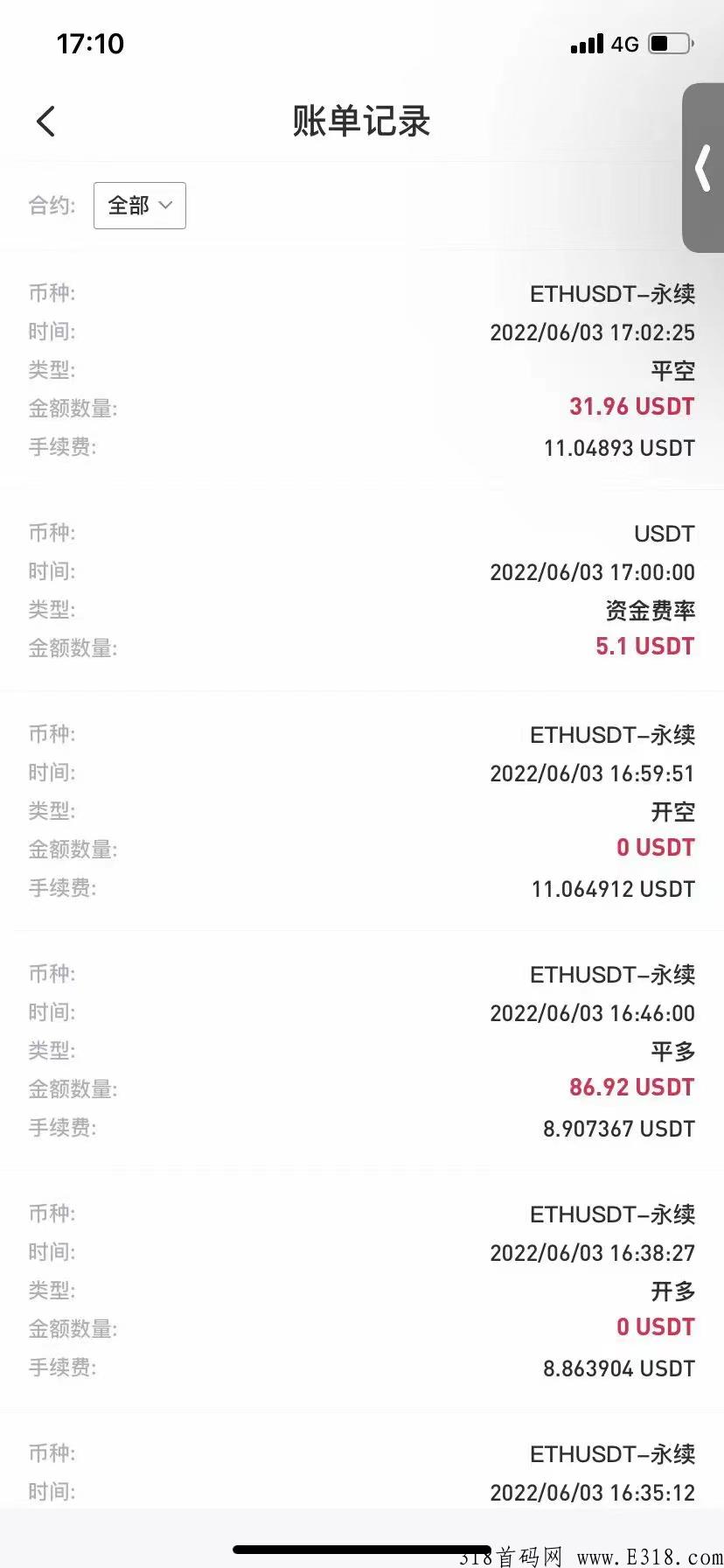Select the 合约 filter label
The height and width of the screenshot is (1568, 724).
(51, 206)
